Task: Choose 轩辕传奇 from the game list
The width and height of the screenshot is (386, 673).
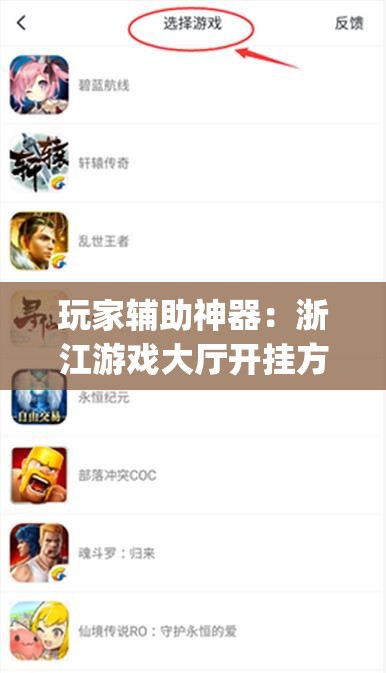Action: pyautogui.click(x=193, y=163)
